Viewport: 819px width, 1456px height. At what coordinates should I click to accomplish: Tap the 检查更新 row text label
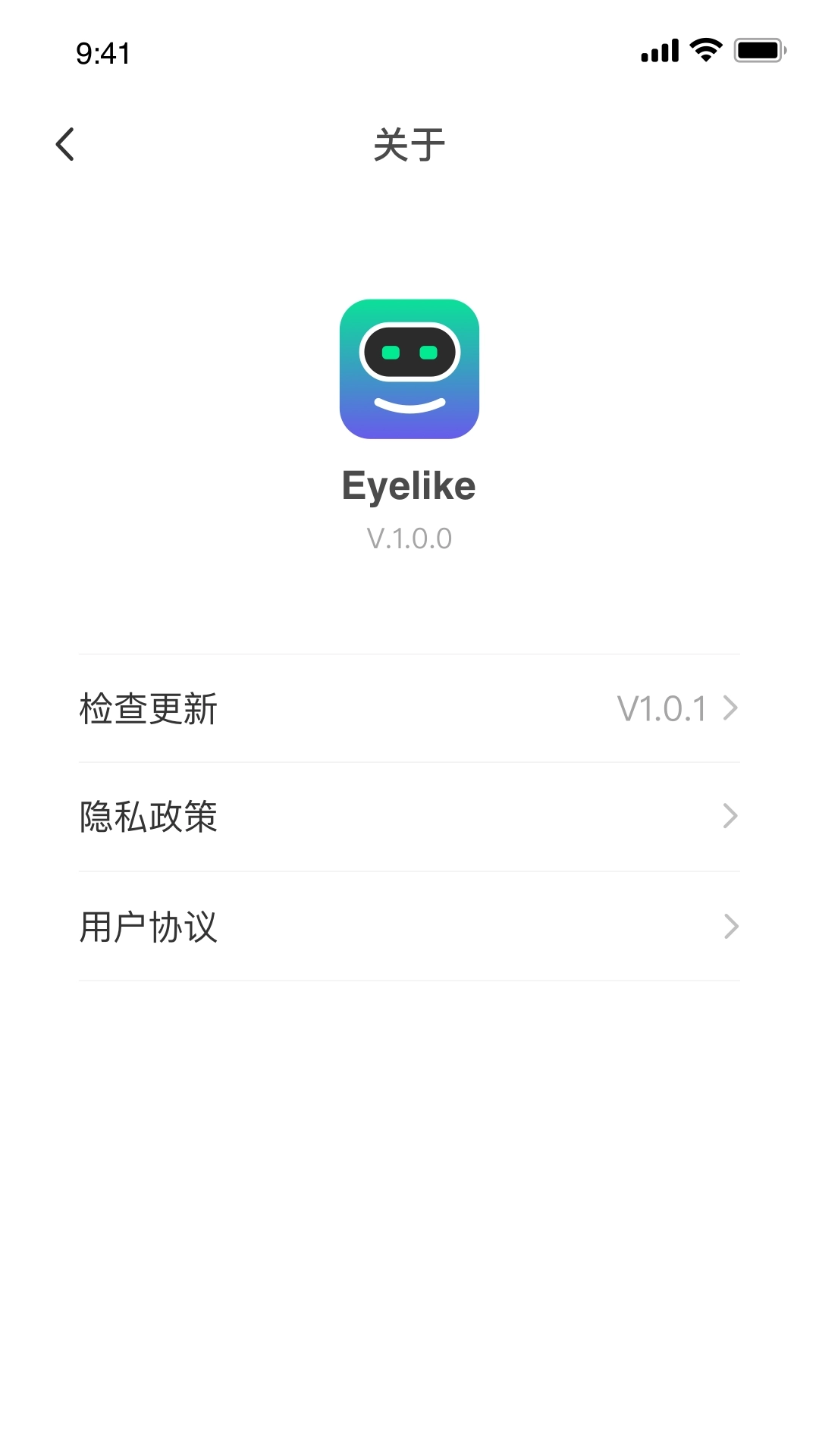click(x=148, y=708)
